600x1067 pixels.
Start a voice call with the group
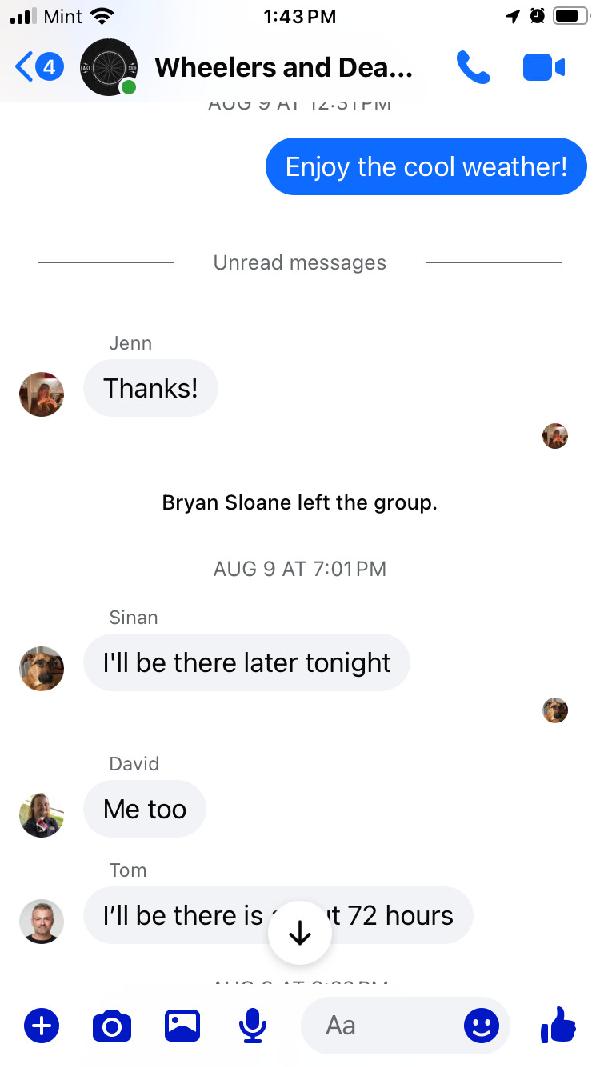click(473, 67)
